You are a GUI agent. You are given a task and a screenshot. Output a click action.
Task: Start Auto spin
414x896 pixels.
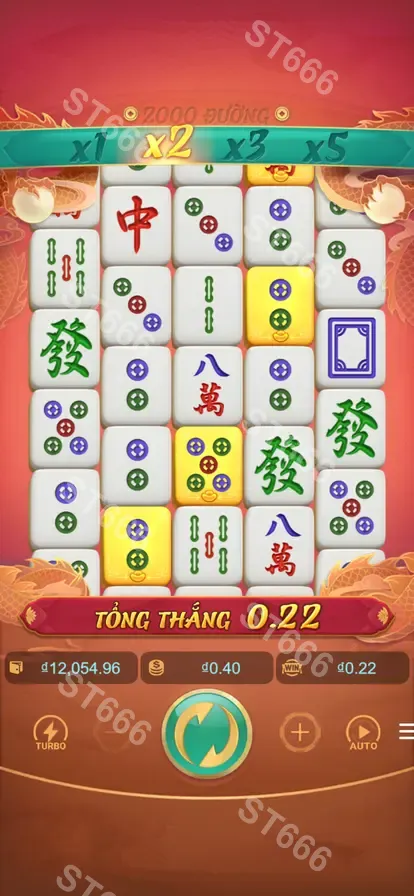tap(363, 733)
